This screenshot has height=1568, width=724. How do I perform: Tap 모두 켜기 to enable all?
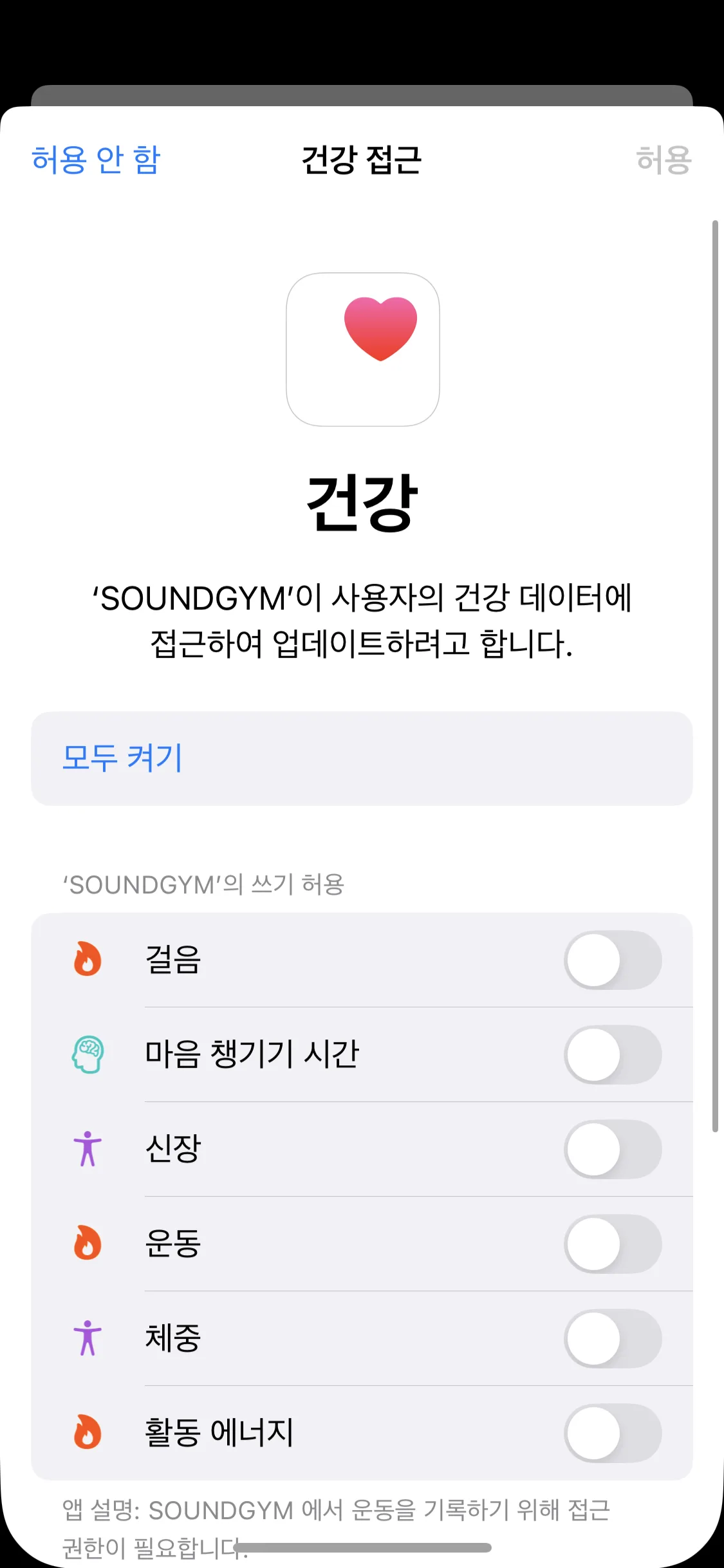click(x=122, y=758)
